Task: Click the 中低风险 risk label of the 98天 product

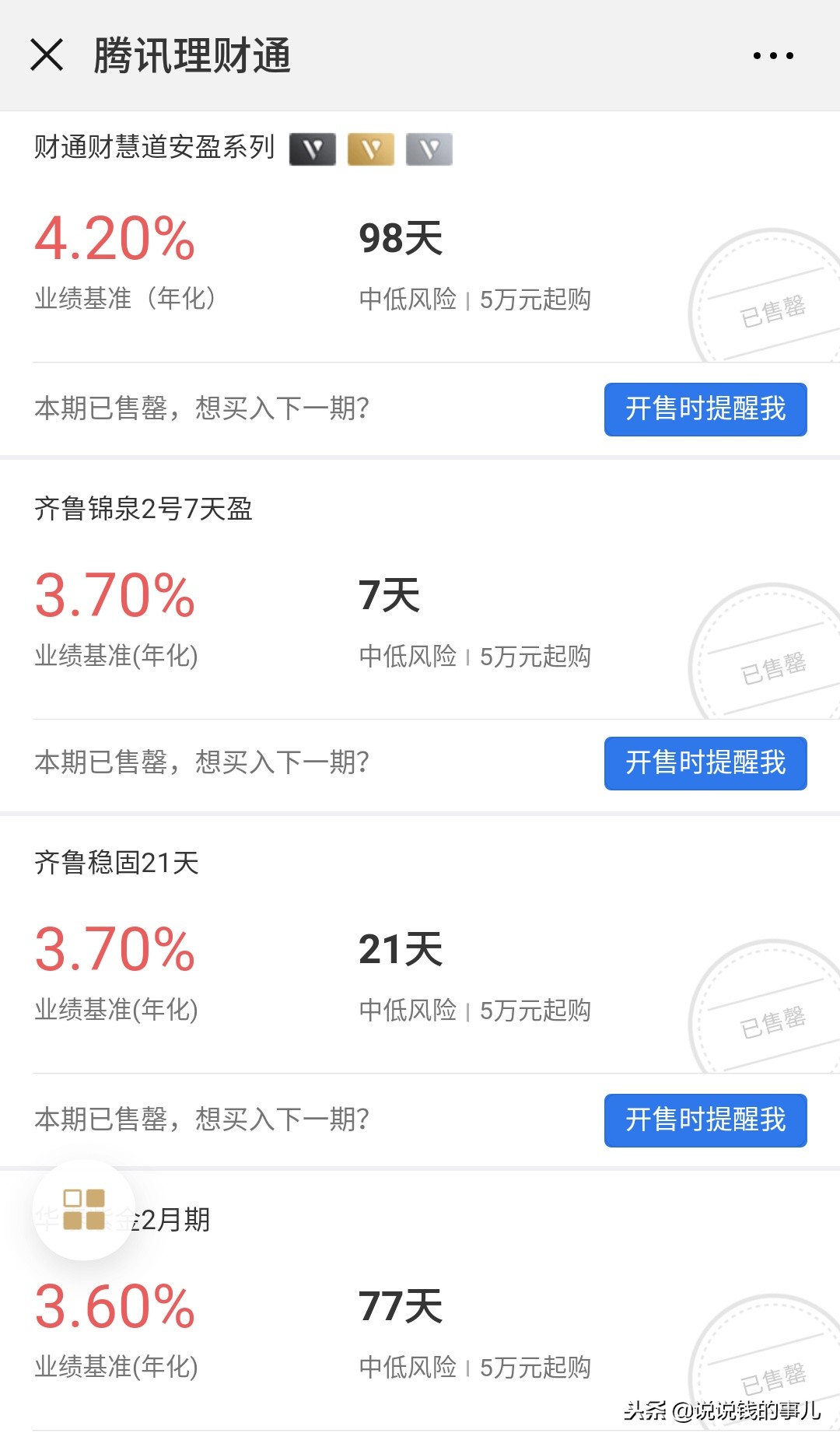Action: coord(408,298)
